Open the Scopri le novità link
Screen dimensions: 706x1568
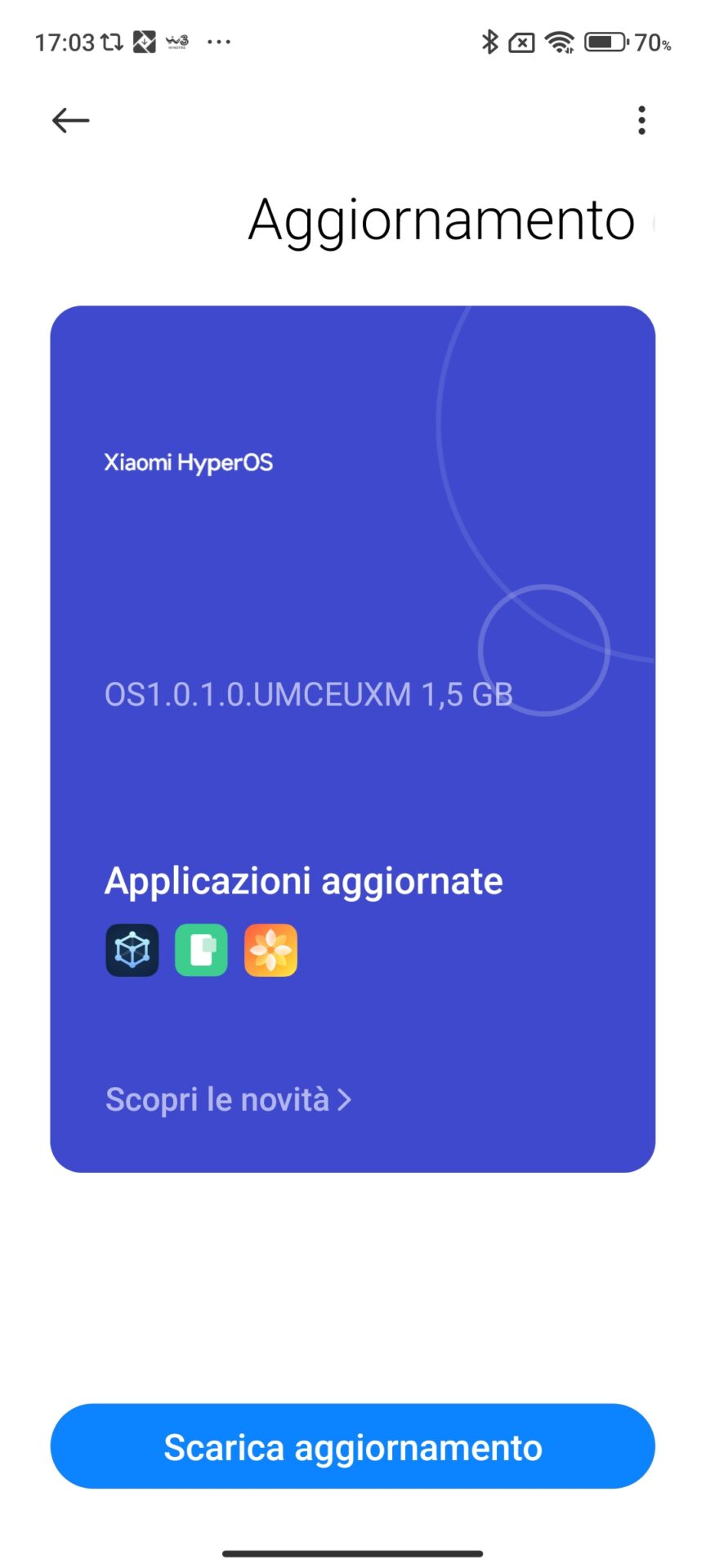pos(228,1099)
